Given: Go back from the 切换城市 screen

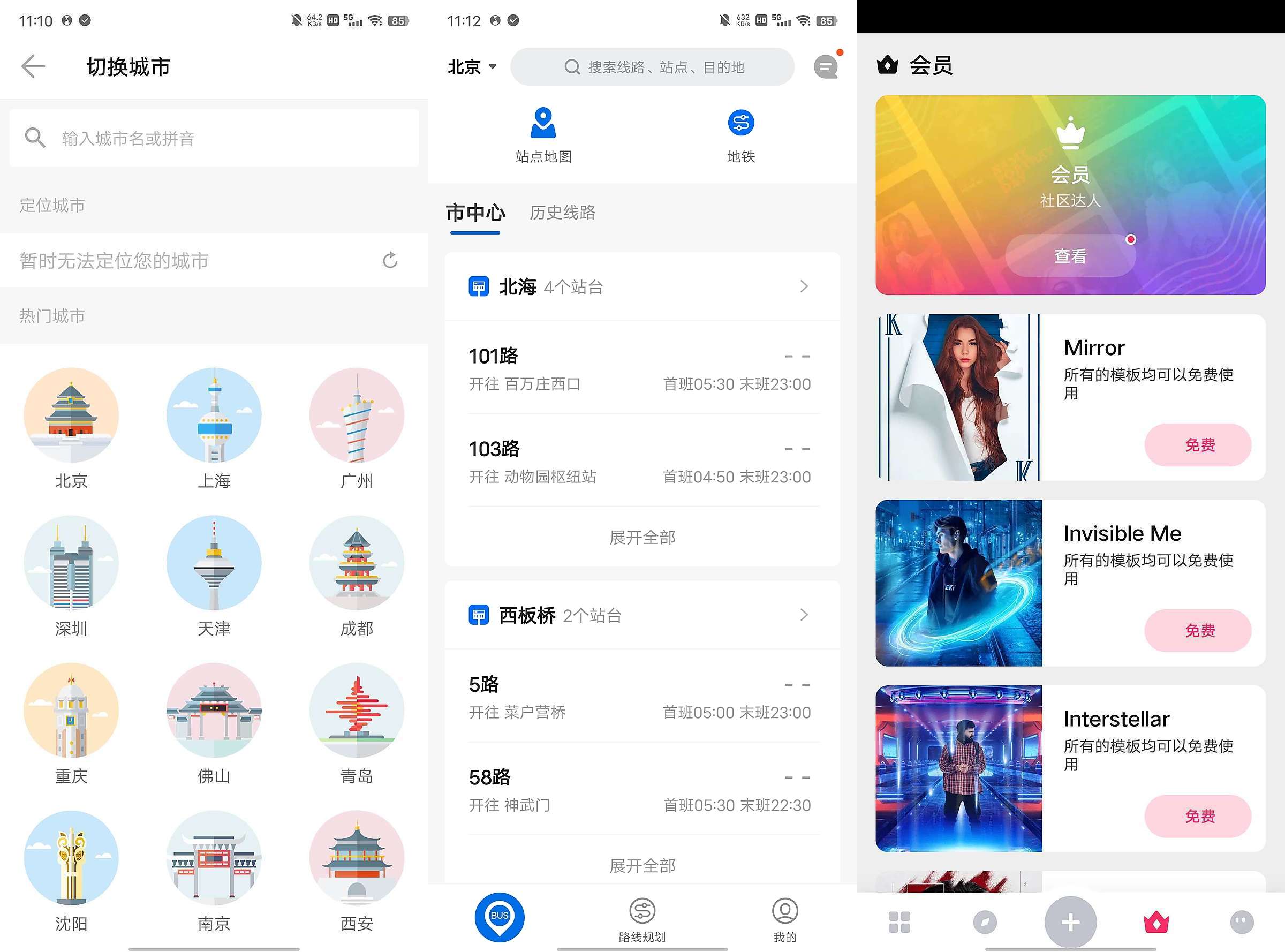Looking at the screenshot, I should 33,66.
